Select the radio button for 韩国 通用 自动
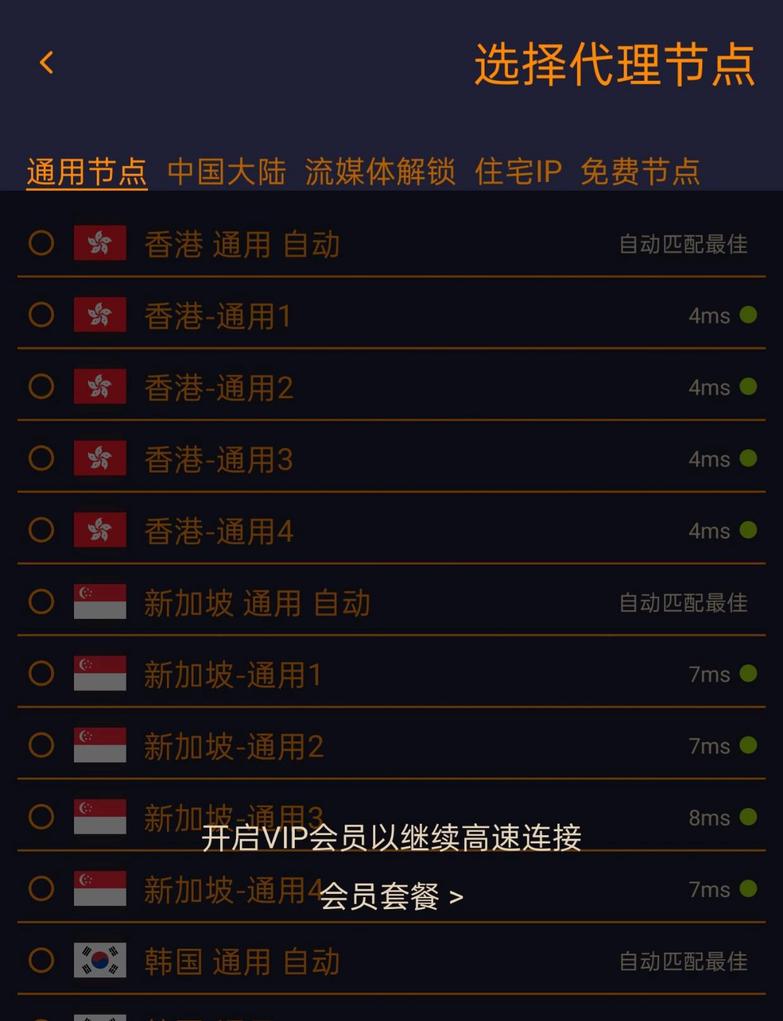 coord(40,961)
